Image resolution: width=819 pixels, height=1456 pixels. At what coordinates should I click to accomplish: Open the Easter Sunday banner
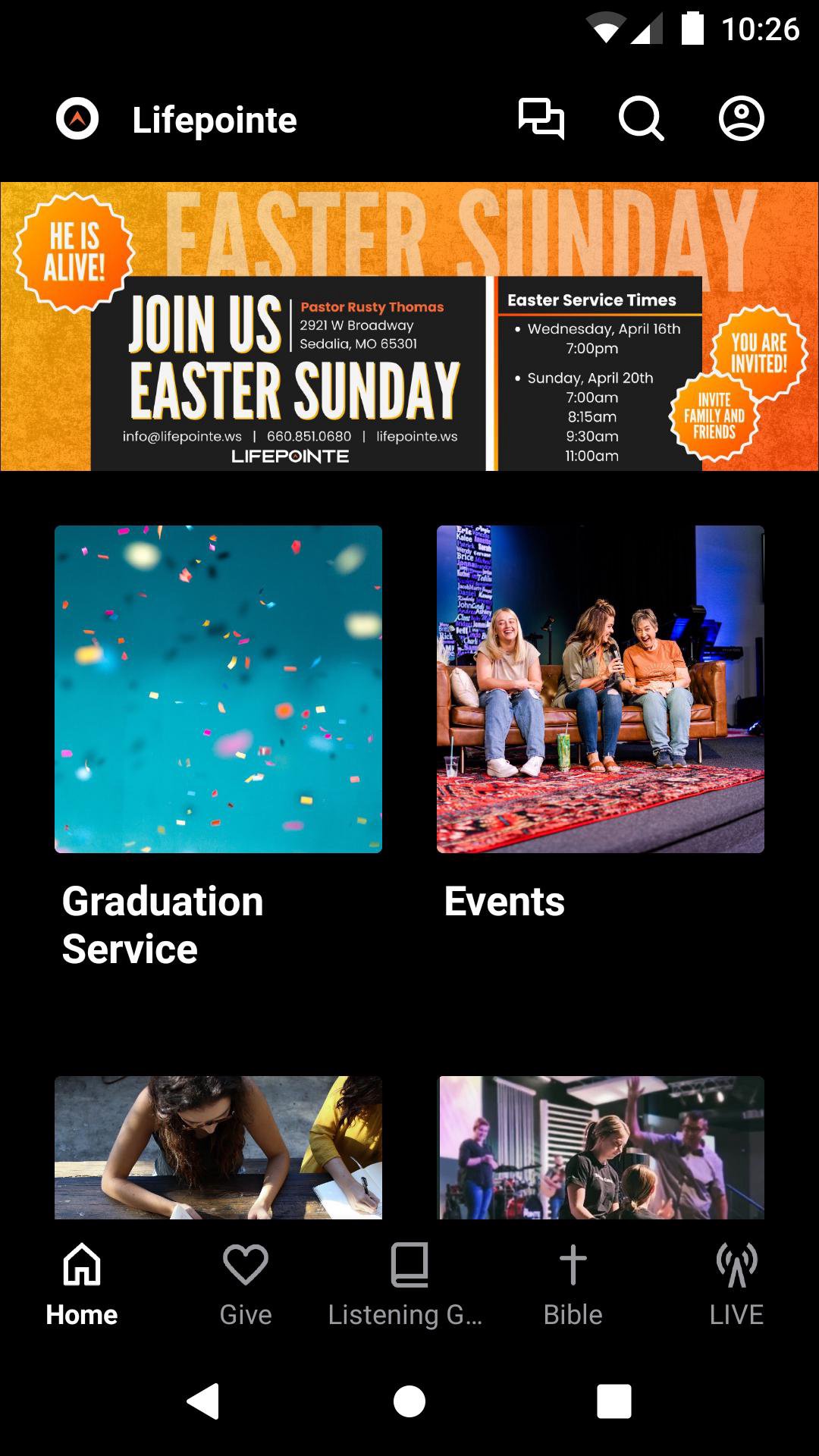[x=409, y=326]
